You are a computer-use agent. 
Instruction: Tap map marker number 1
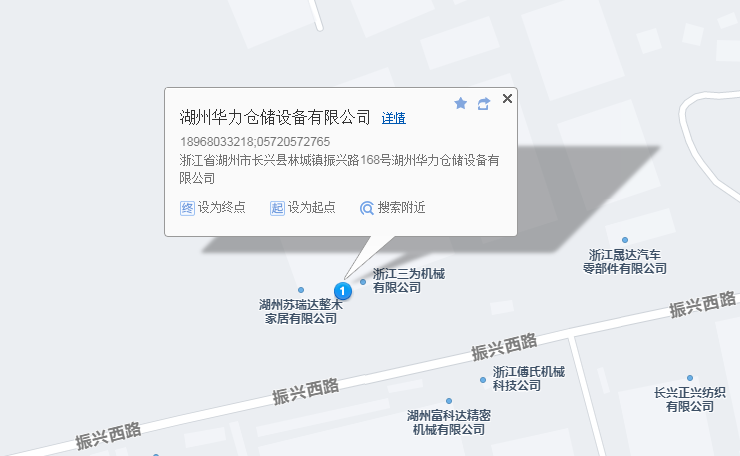coord(342,290)
